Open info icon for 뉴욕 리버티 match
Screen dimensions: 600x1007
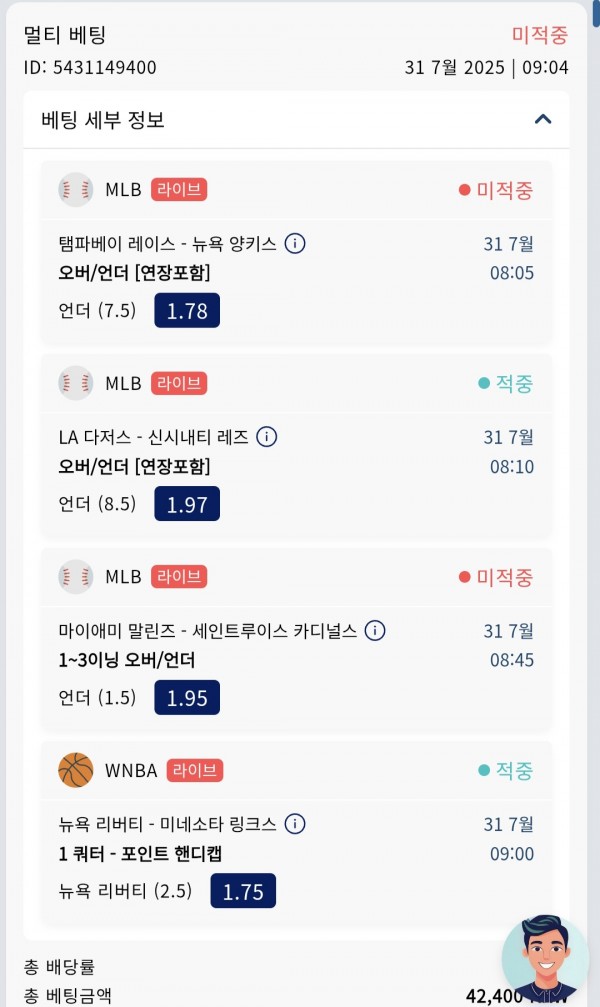(x=295, y=824)
